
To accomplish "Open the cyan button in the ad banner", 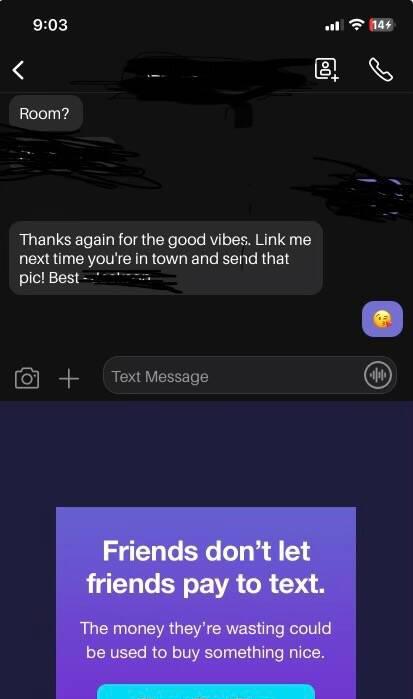I will (206, 691).
